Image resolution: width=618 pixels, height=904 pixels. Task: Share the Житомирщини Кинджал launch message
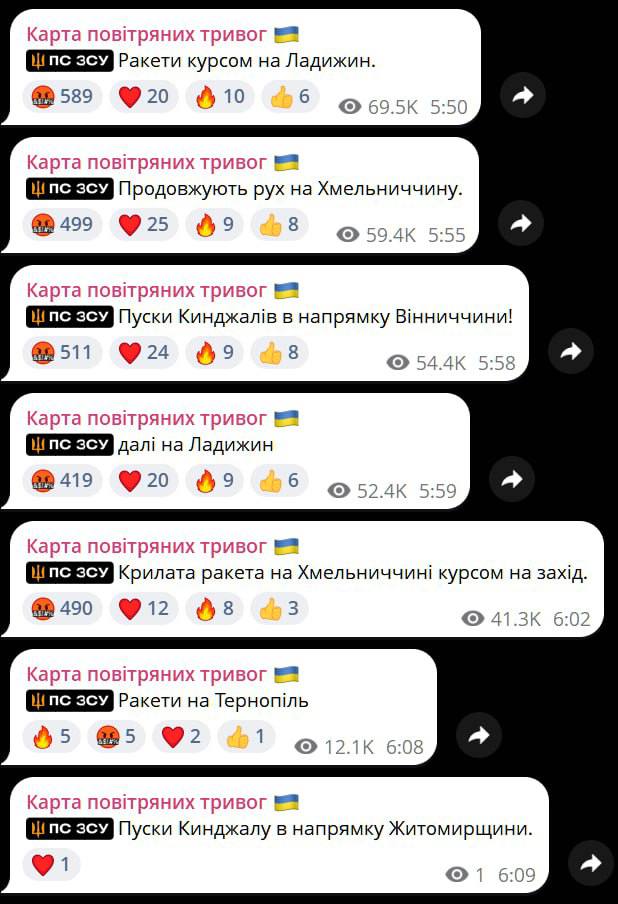coord(590,864)
